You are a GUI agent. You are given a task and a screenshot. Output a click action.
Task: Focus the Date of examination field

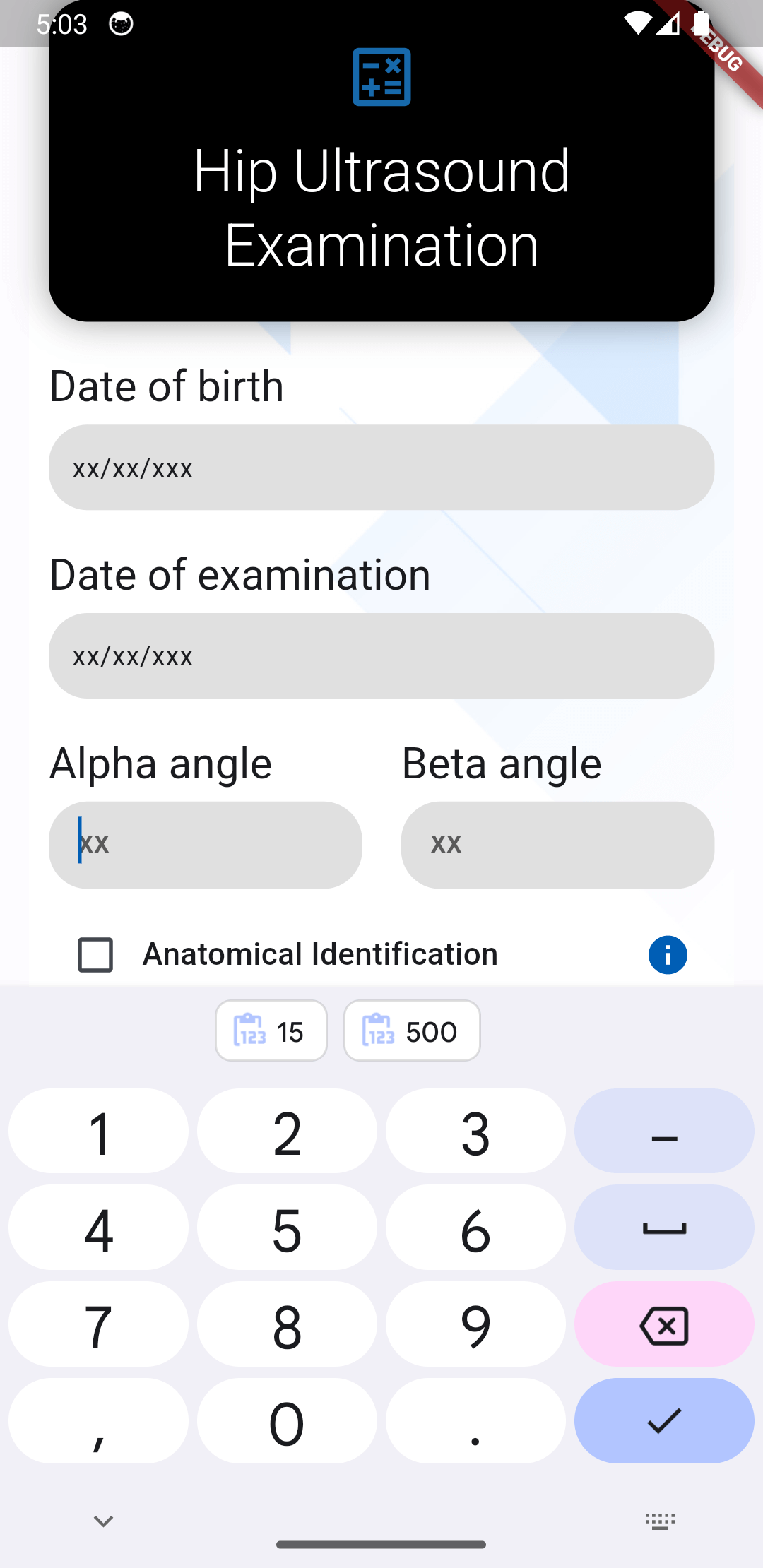click(381, 655)
